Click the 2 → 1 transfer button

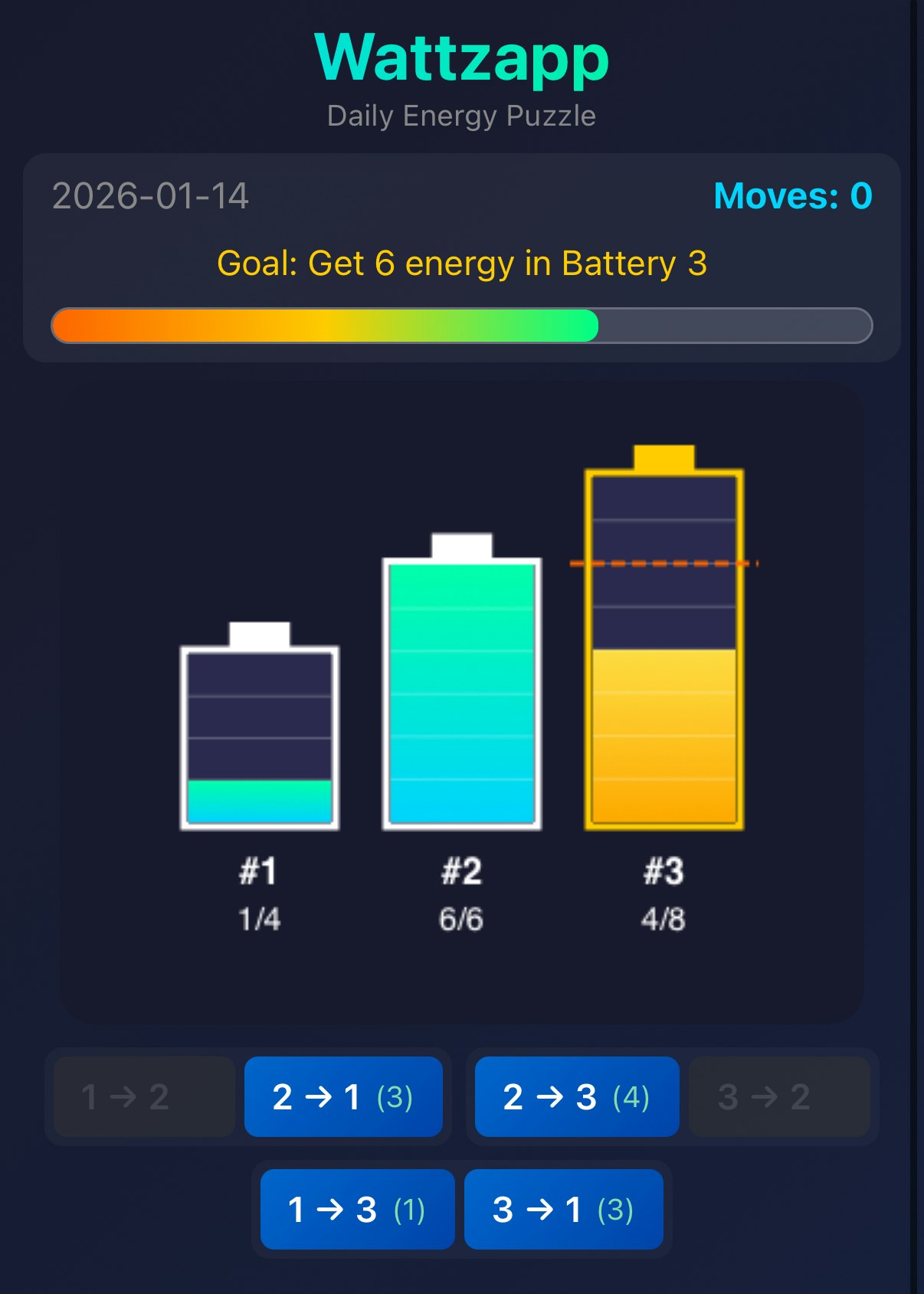click(x=343, y=1097)
